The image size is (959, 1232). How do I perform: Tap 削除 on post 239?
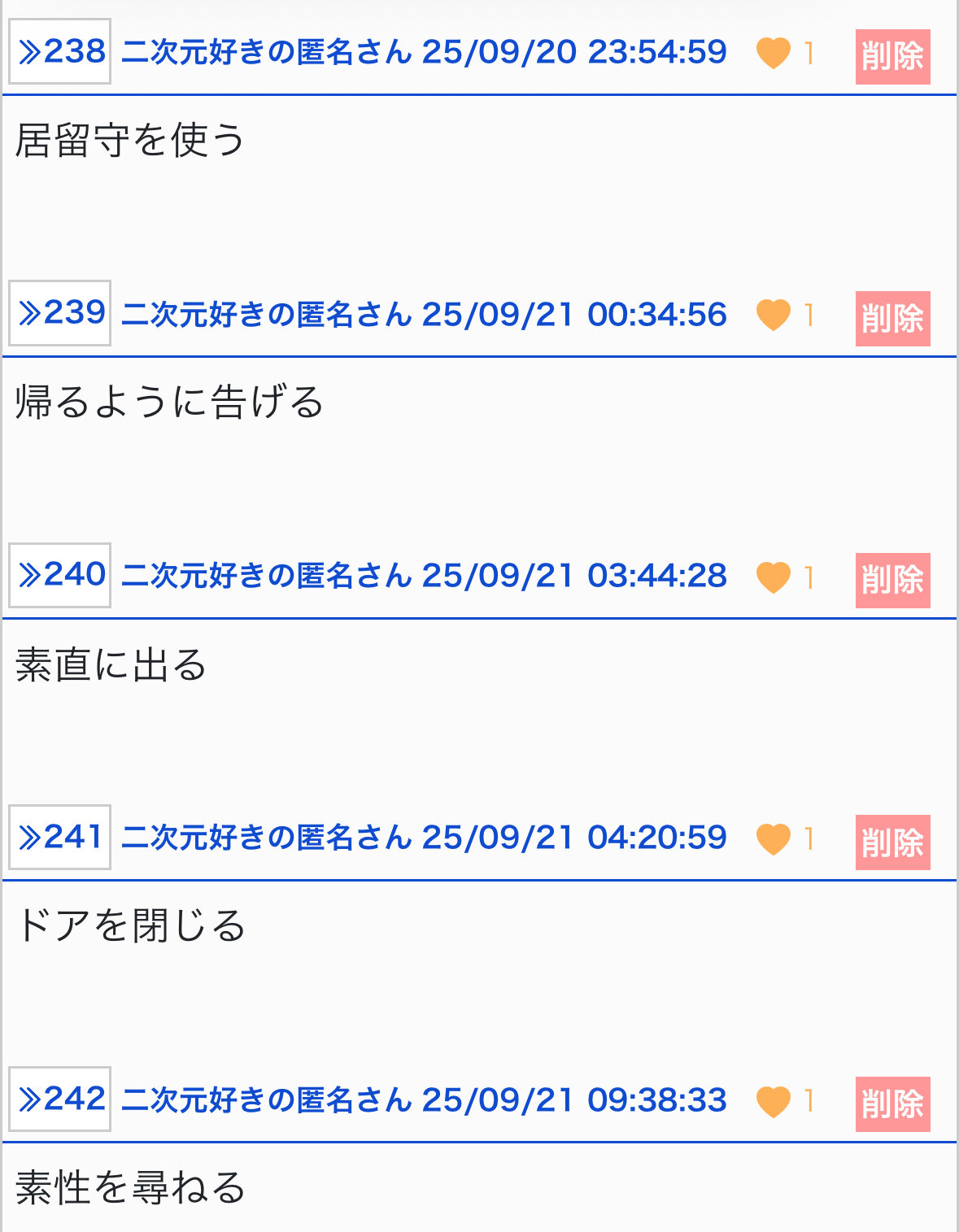coord(892,319)
